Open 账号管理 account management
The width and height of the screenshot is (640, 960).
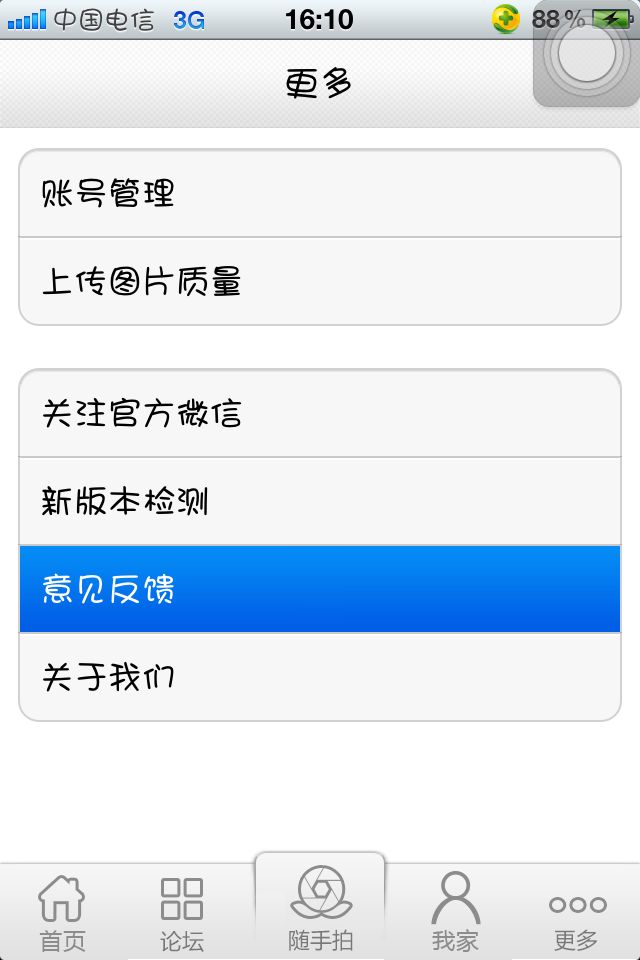320,193
